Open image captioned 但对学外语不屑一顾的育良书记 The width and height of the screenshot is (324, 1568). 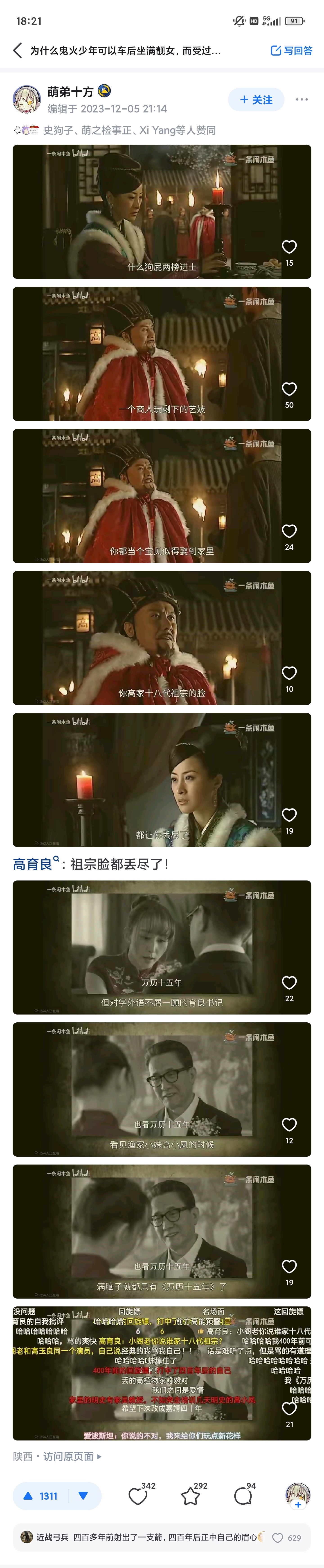[161, 947]
